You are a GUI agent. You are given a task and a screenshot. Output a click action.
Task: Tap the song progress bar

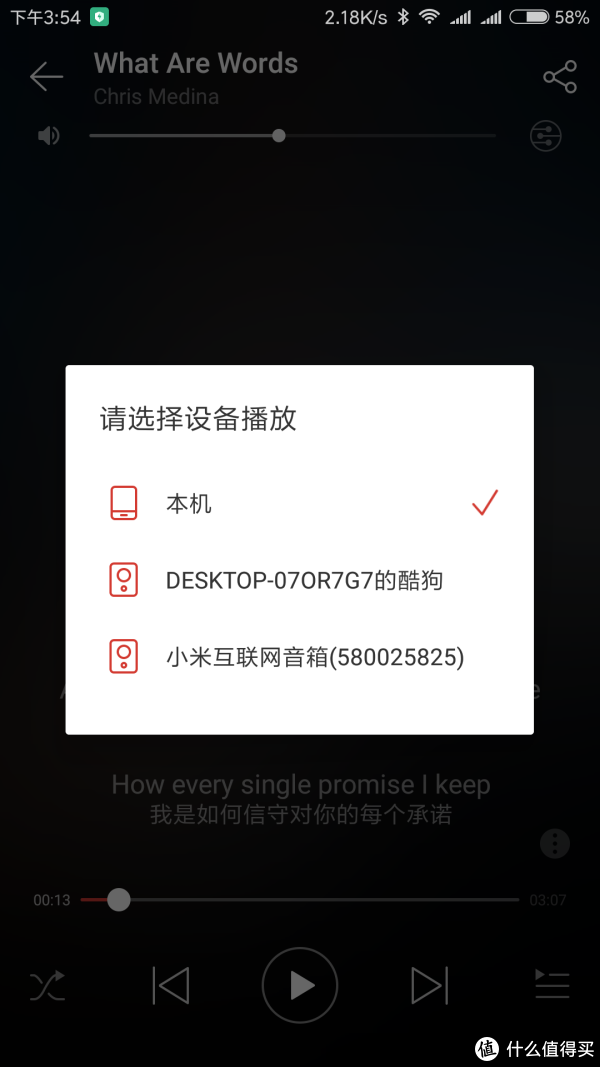tap(300, 900)
